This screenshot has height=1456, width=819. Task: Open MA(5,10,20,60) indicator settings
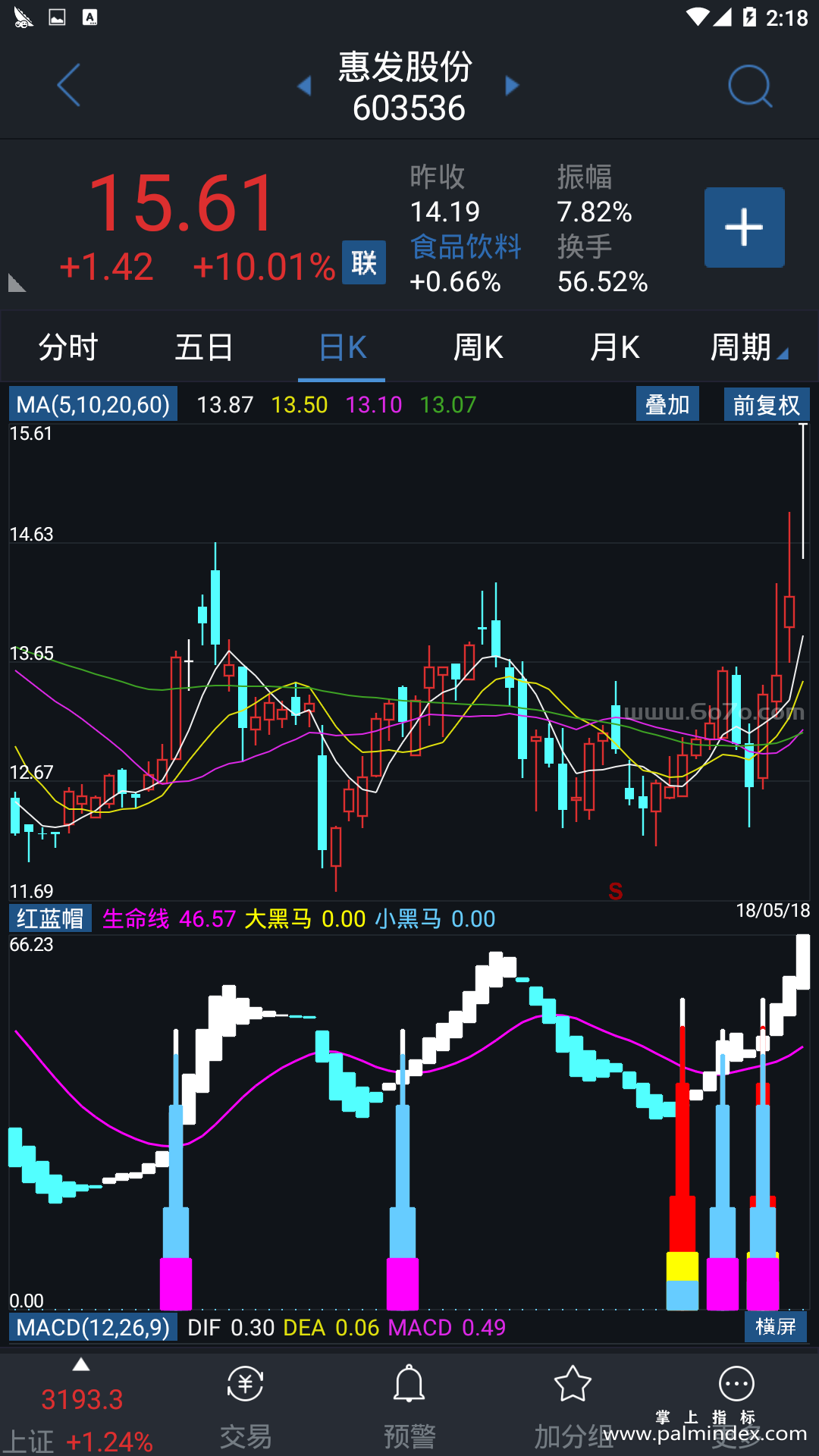[x=93, y=405]
